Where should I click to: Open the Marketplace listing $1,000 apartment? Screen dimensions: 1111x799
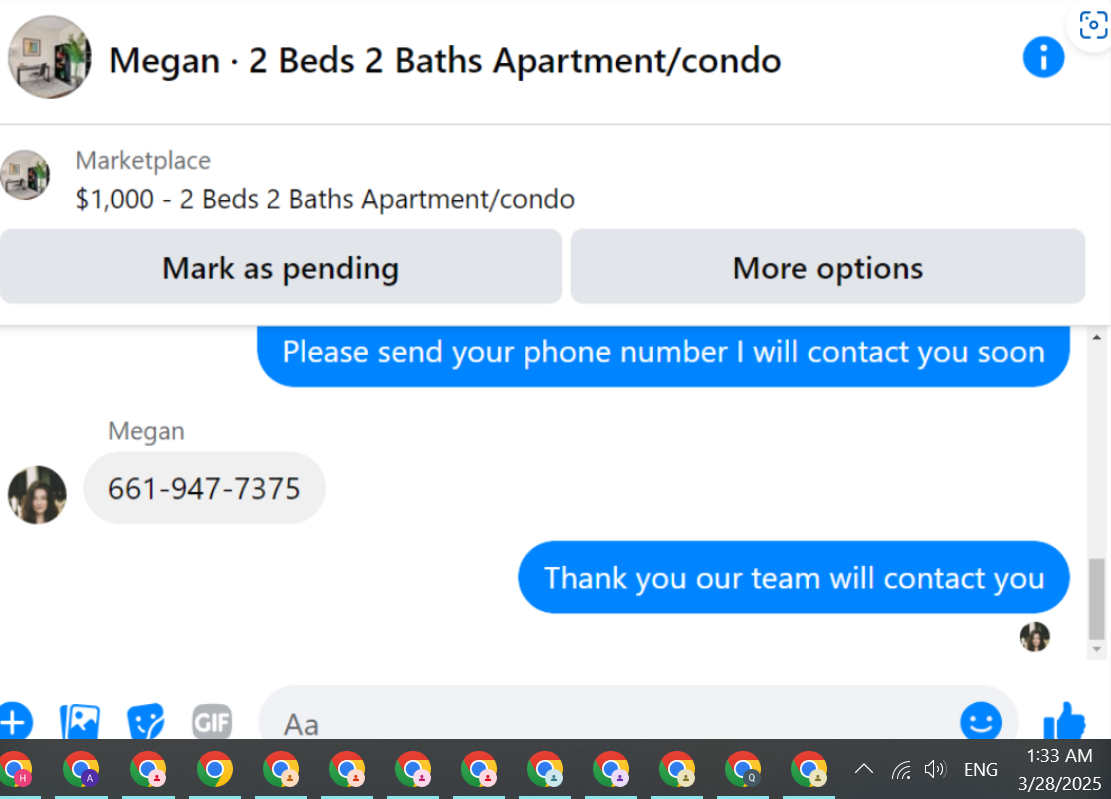coord(325,181)
